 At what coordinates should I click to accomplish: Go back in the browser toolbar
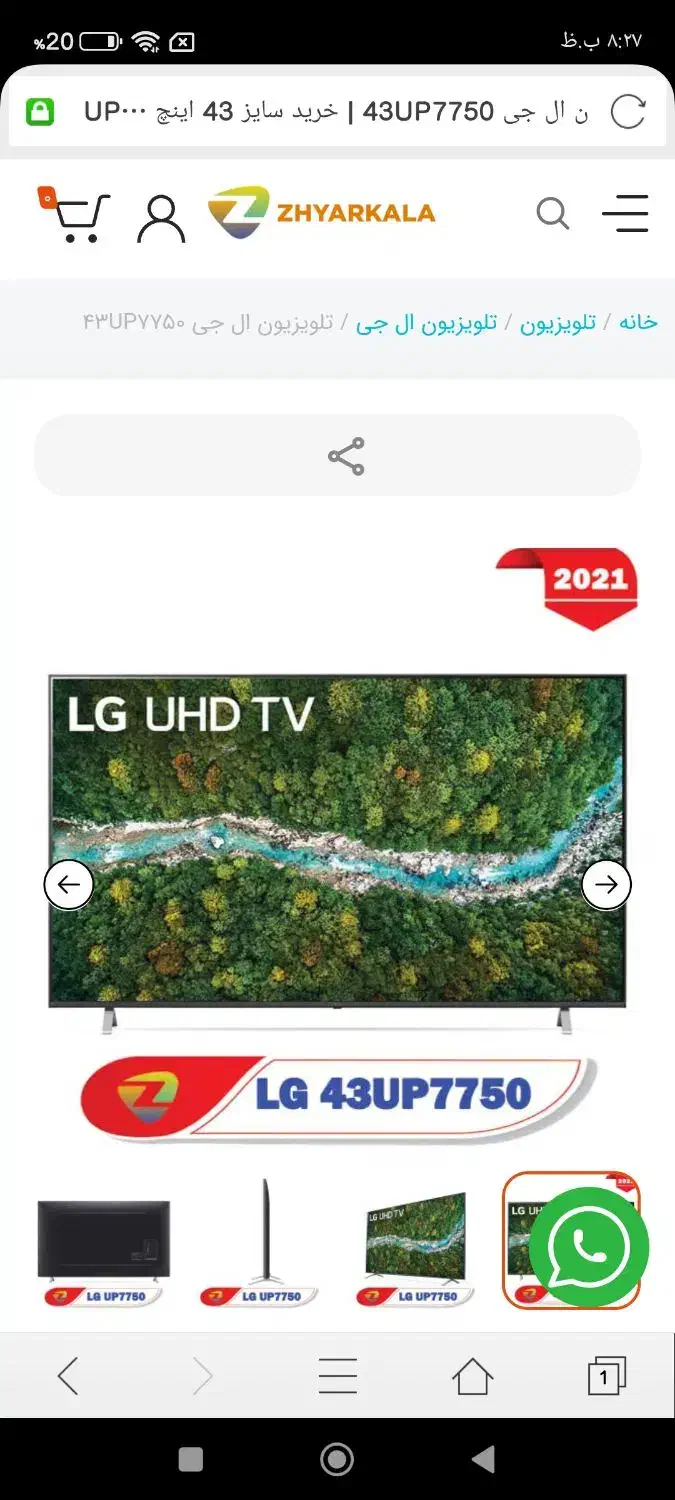click(68, 1377)
